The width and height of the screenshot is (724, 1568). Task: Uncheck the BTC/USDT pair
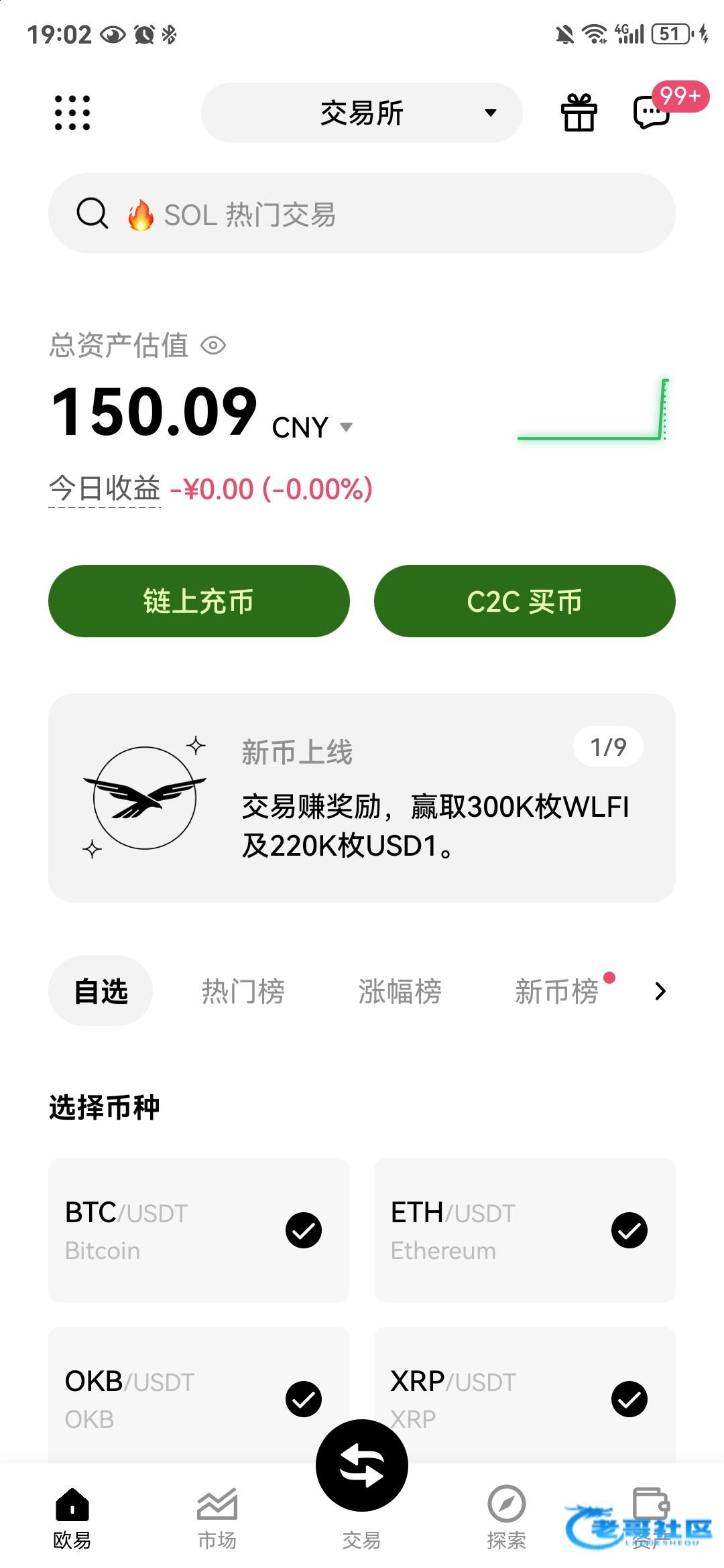[x=304, y=1230]
